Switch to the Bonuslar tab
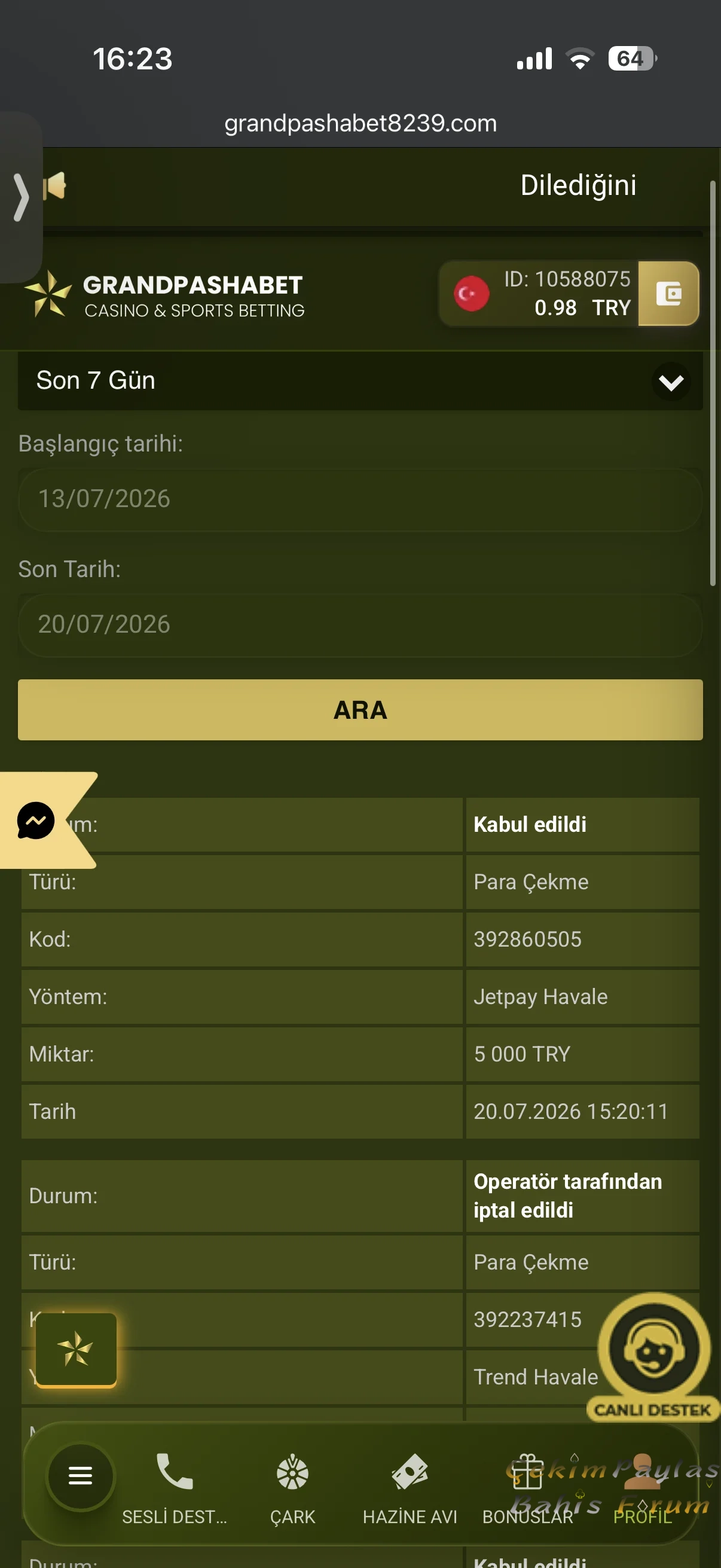Image resolution: width=721 pixels, height=1568 pixels. [527, 1488]
